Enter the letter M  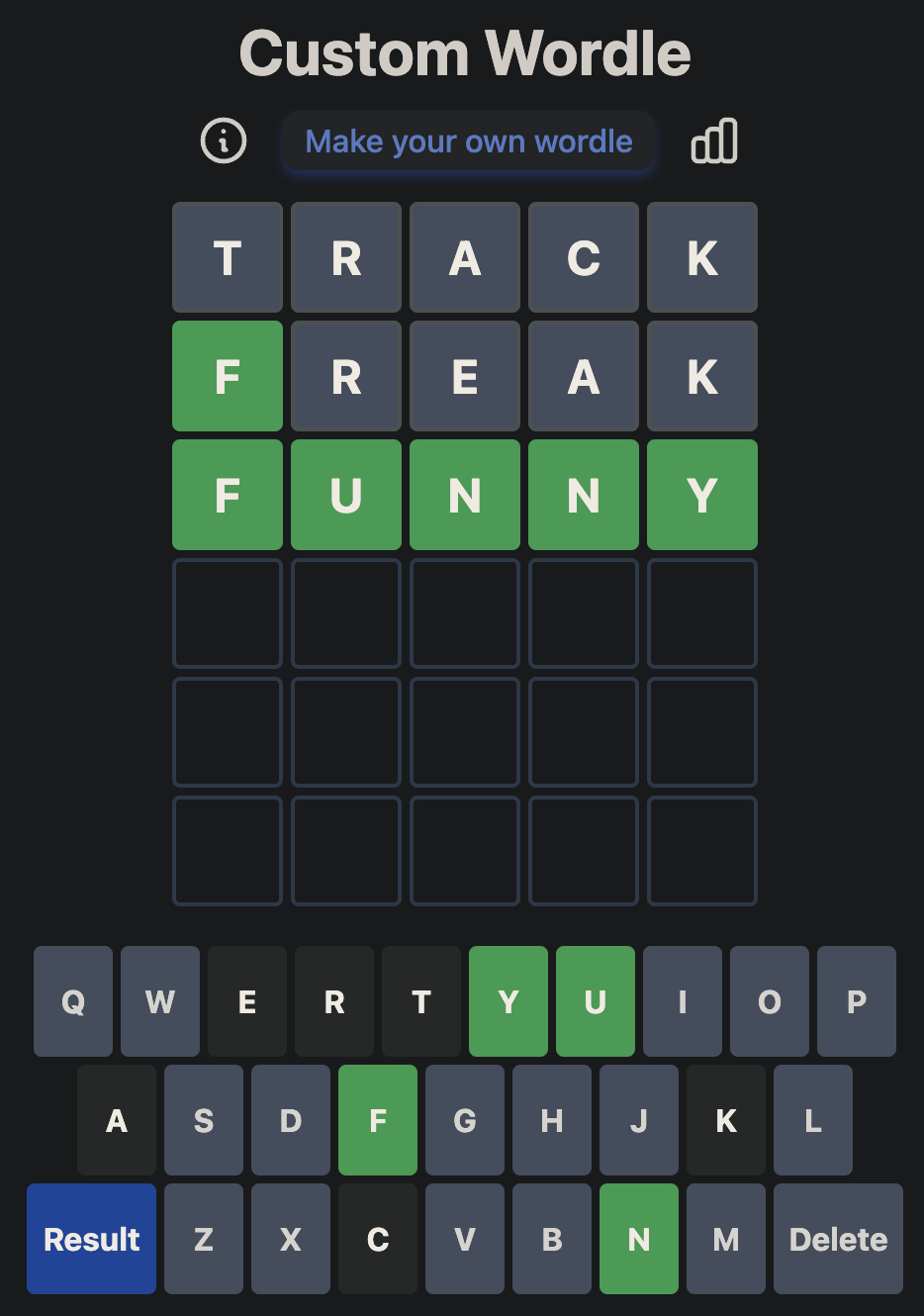pos(726,1239)
